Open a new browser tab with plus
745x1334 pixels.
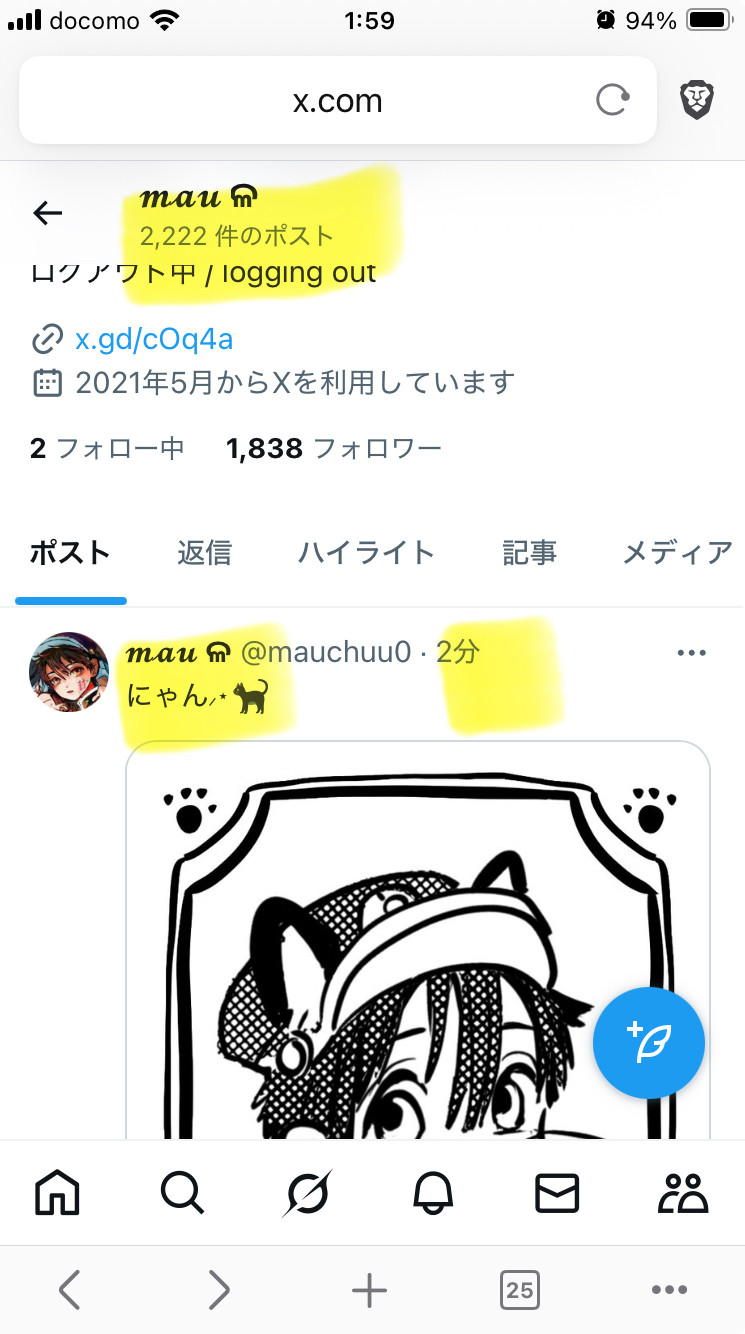pyautogui.click(x=369, y=1290)
